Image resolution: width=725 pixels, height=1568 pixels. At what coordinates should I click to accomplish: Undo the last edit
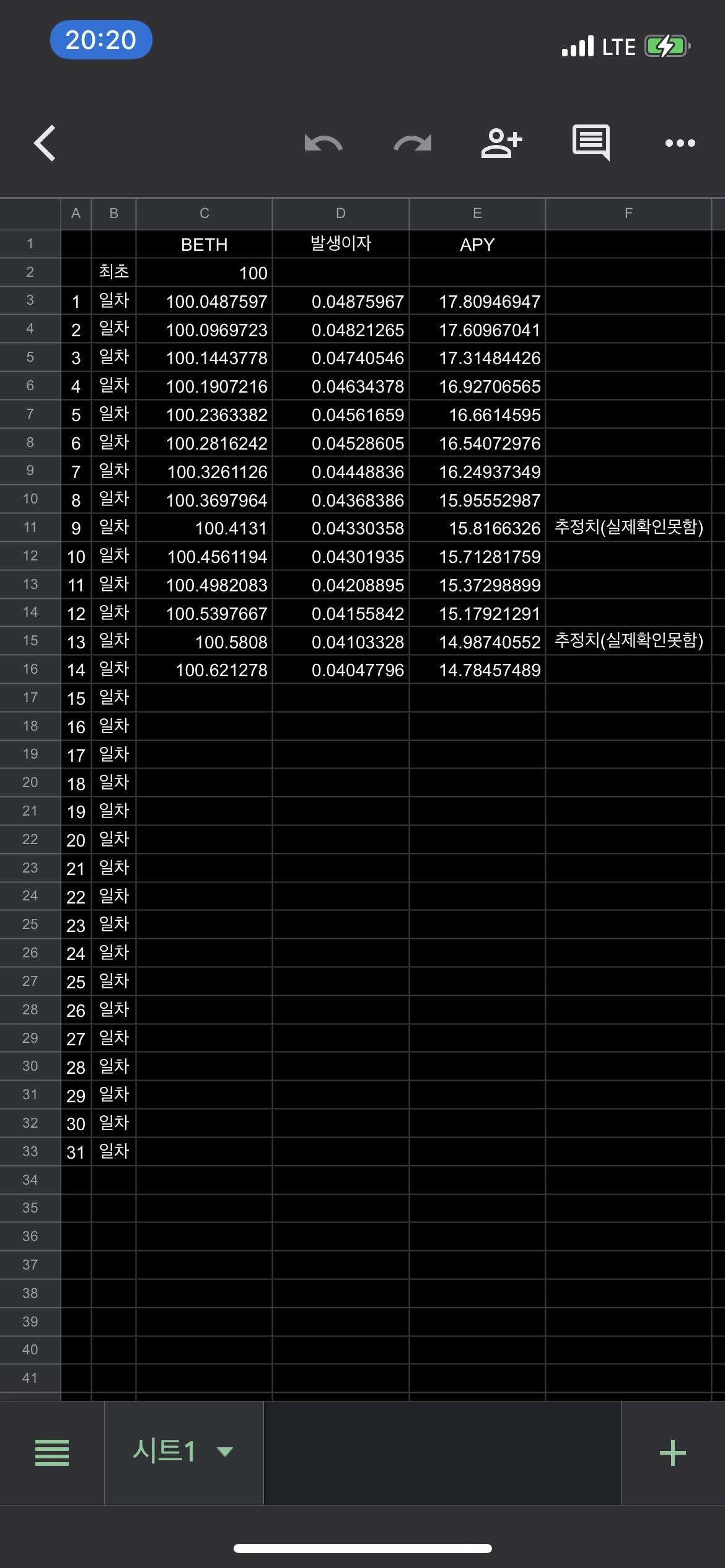(323, 143)
